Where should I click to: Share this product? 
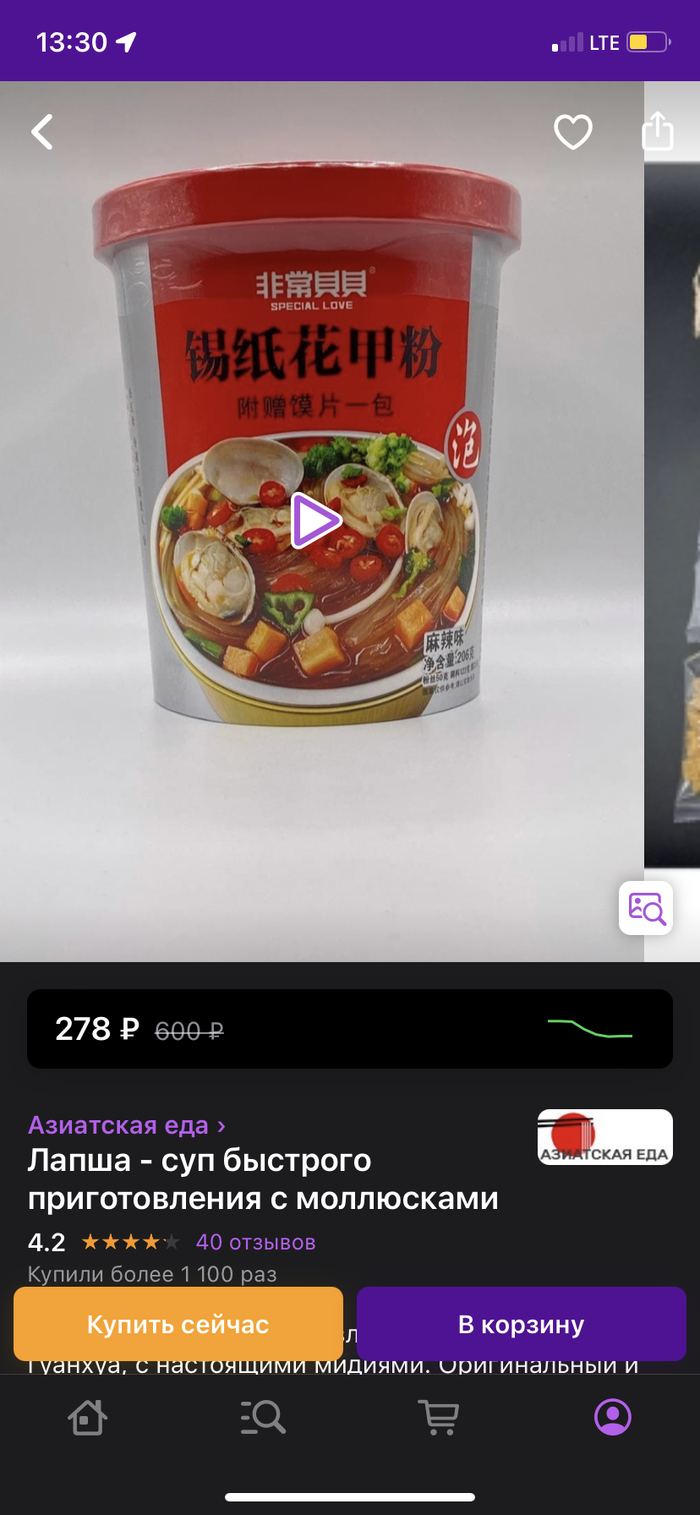pos(657,131)
